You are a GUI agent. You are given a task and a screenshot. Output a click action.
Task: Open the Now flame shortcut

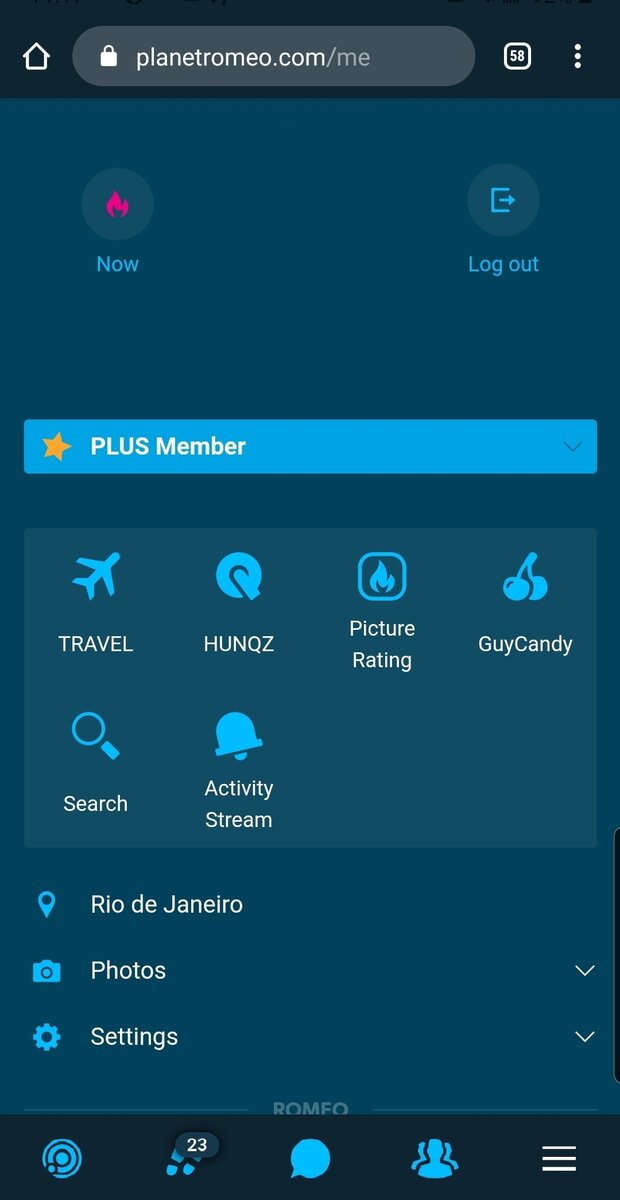tap(117, 221)
